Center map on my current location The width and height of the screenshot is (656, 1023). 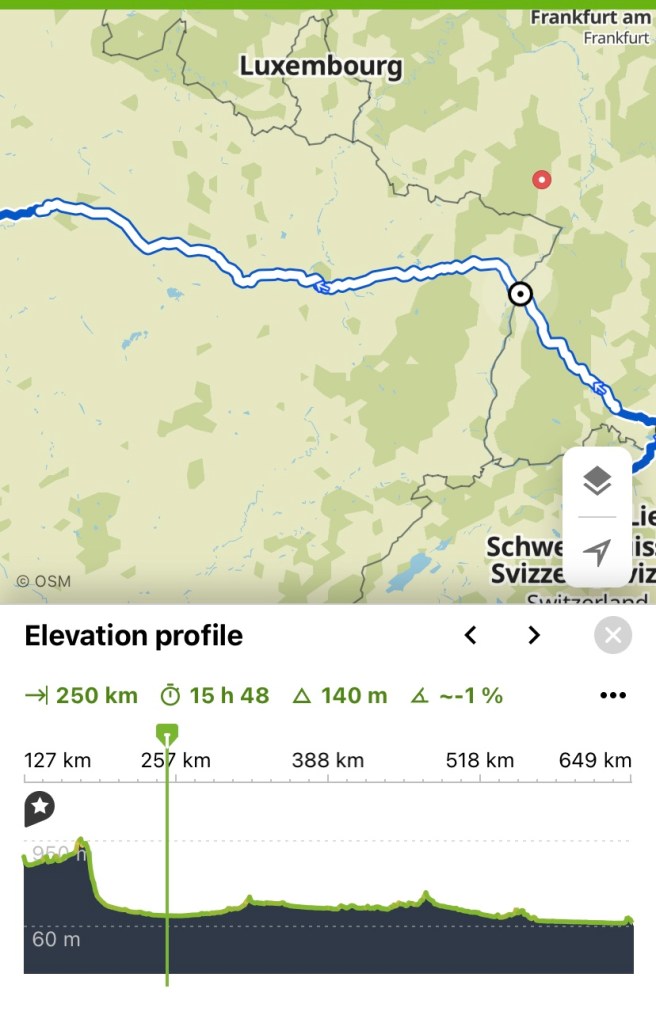coord(597,552)
